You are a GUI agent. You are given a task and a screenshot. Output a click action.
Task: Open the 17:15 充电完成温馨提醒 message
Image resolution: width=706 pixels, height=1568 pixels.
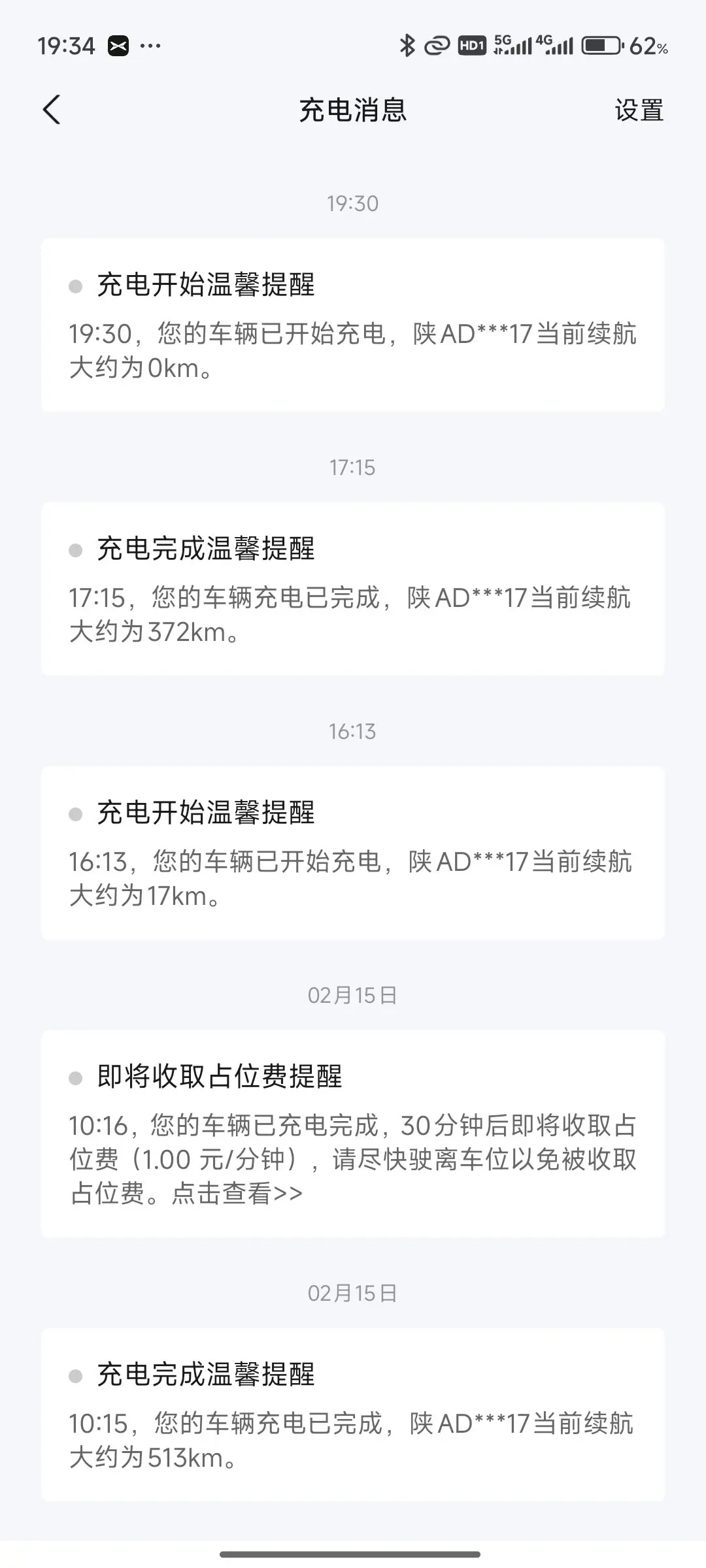(353, 589)
